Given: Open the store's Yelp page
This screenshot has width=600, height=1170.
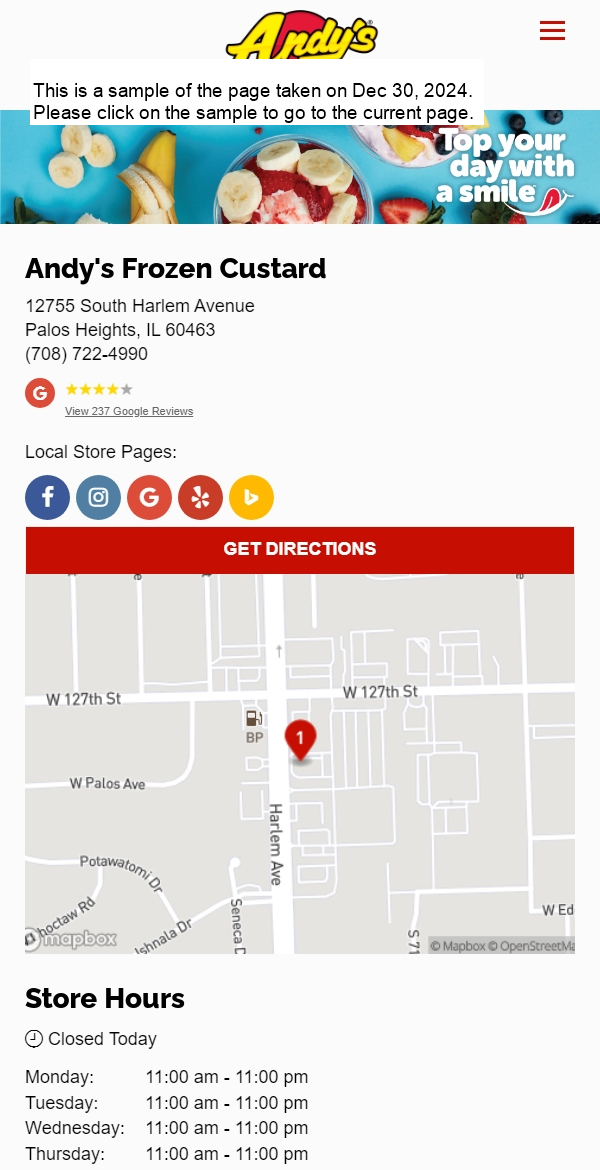Looking at the screenshot, I should [x=200, y=497].
